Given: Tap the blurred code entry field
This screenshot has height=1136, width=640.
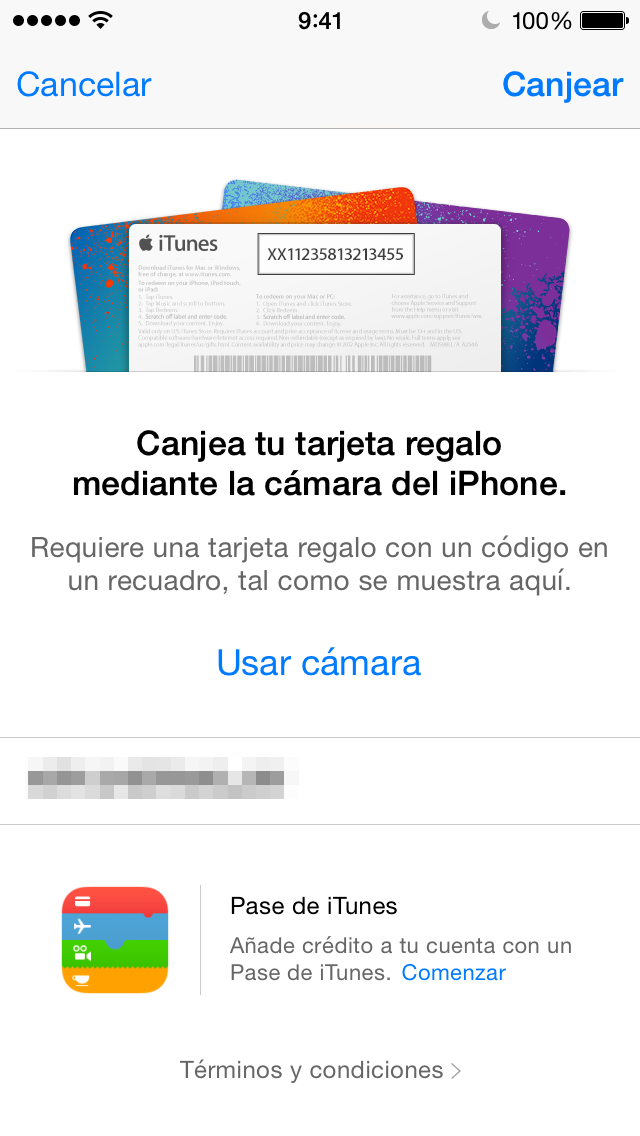Looking at the screenshot, I should pos(320,780).
